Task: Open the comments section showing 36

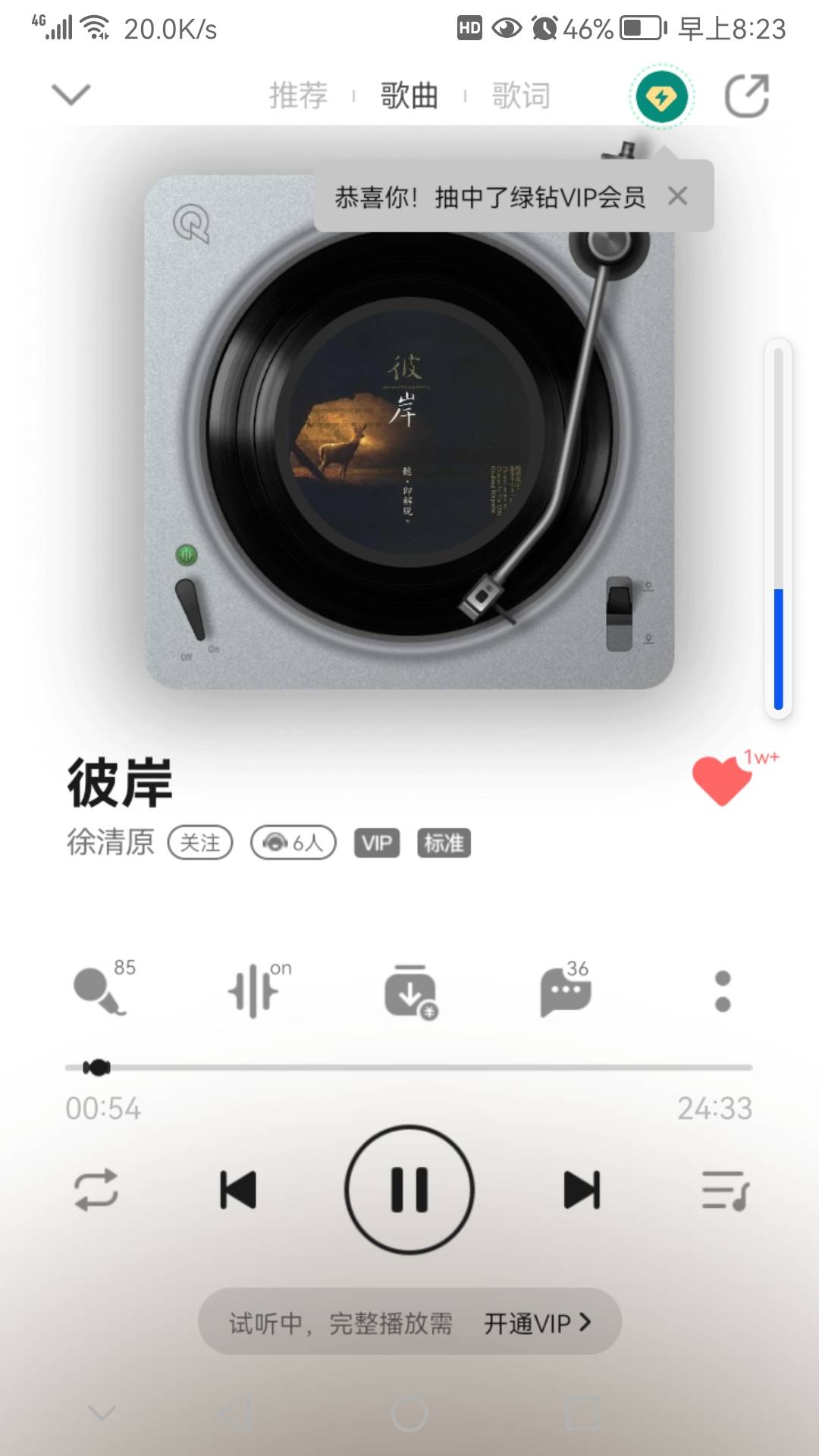Action: tap(566, 990)
